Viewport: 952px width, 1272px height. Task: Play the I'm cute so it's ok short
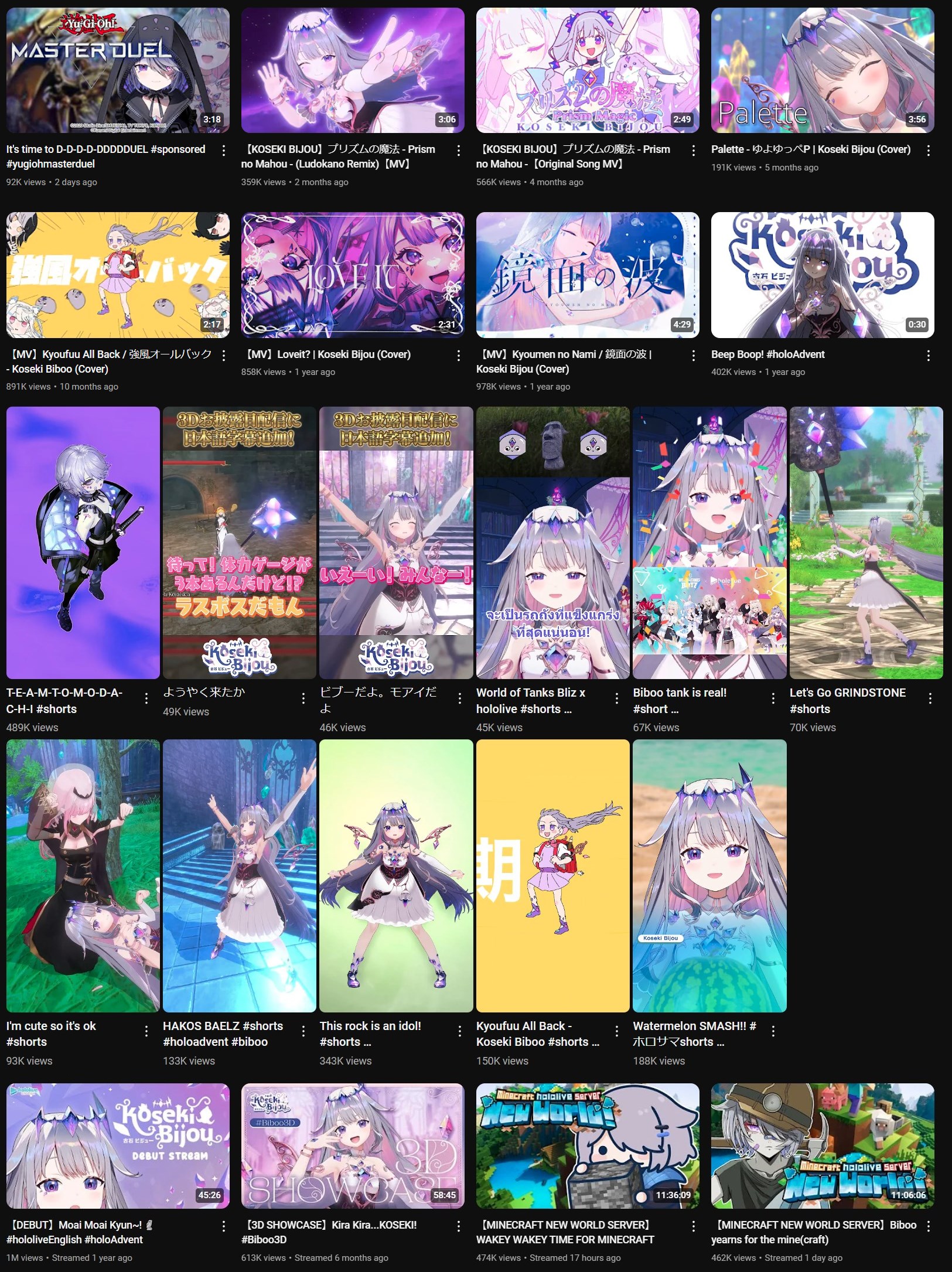pos(83,875)
